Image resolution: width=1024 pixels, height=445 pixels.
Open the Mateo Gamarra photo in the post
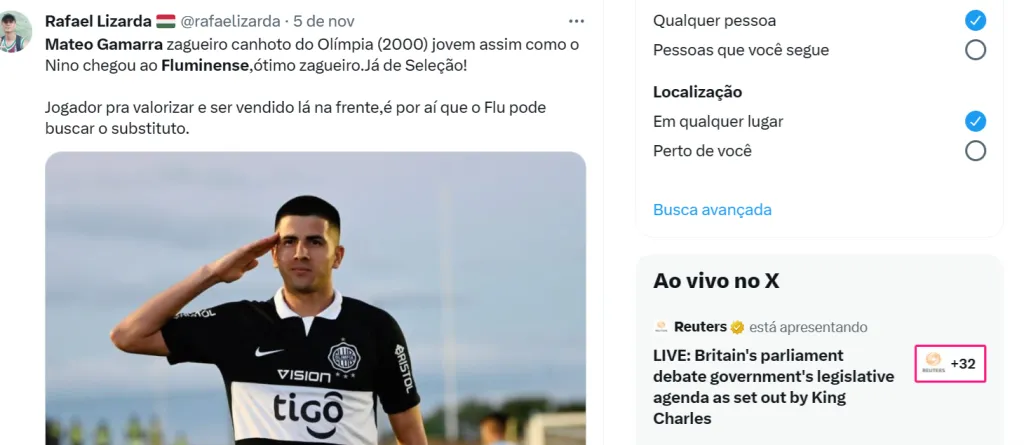click(315, 300)
